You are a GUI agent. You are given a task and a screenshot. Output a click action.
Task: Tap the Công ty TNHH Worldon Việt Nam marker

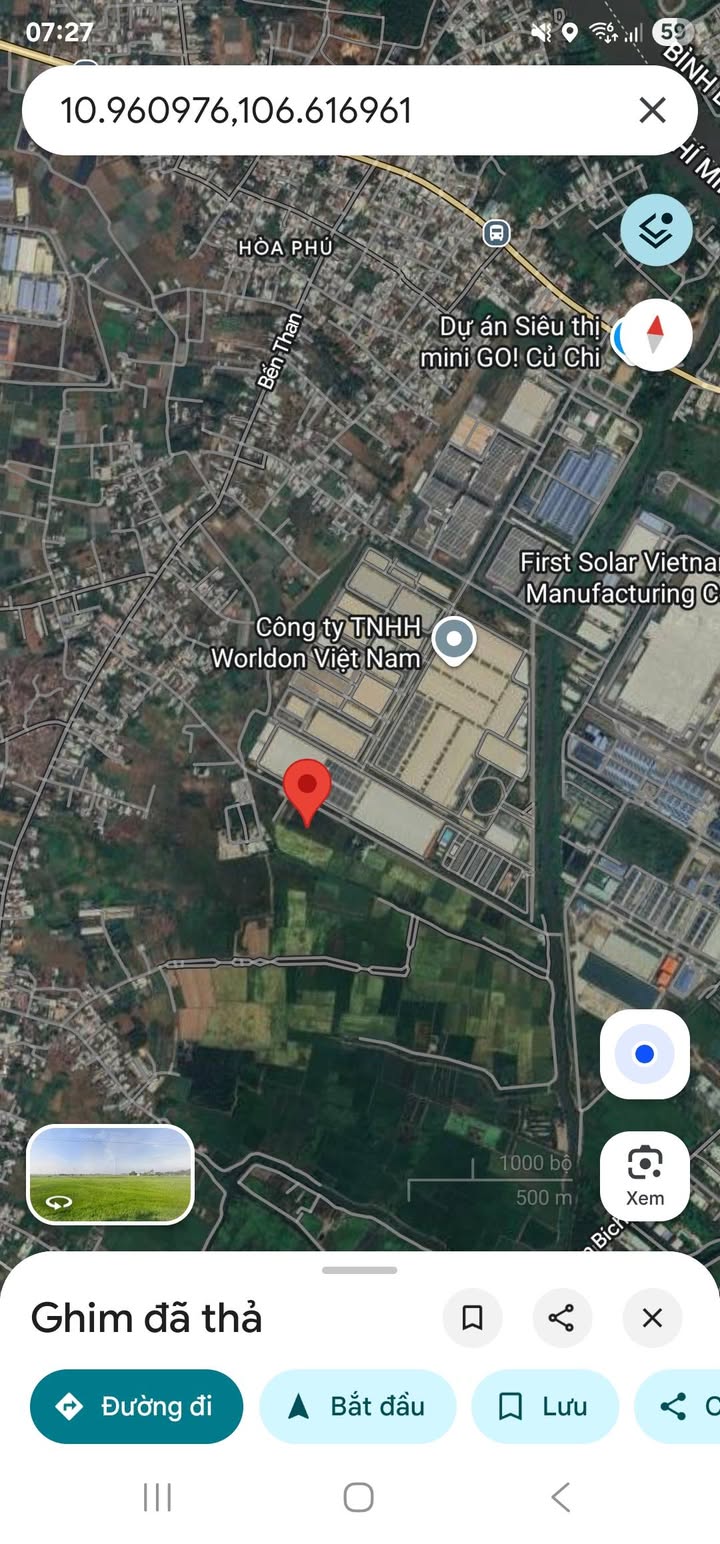pyautogui.click(x=455, y=642)
